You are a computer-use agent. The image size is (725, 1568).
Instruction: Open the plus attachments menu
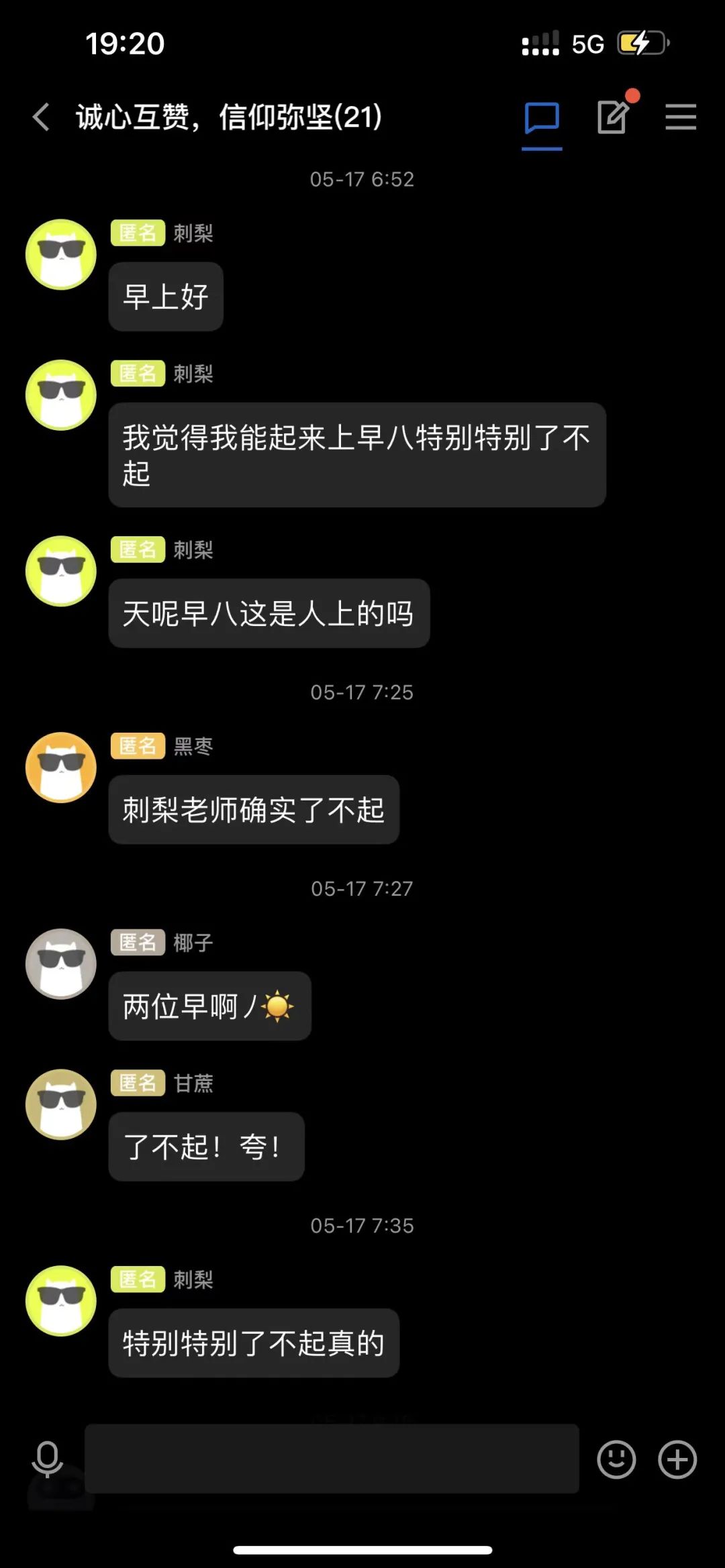[x=677, y=1459]
